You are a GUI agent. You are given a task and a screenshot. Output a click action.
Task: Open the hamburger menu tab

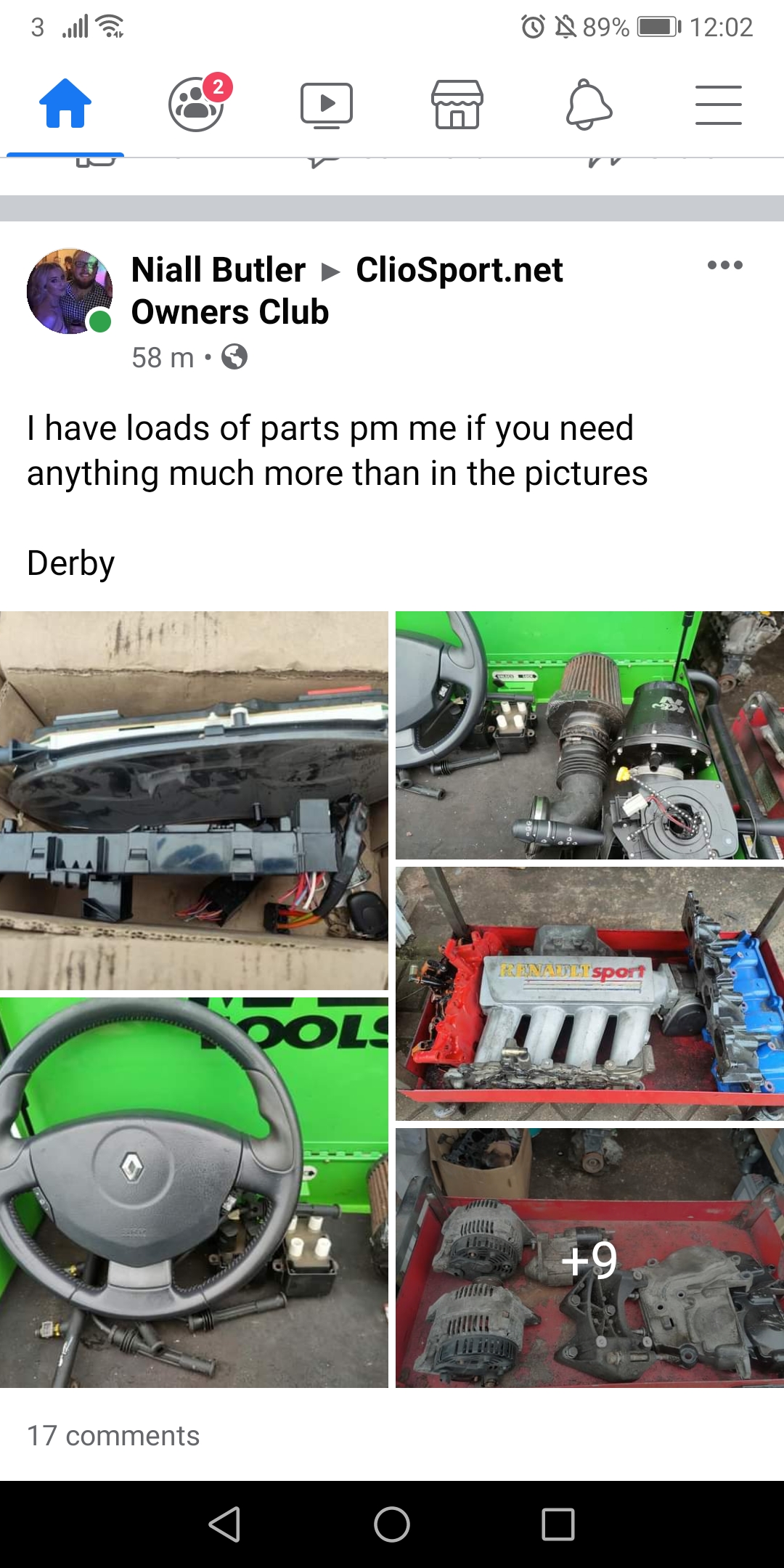(x=719, y=104)
